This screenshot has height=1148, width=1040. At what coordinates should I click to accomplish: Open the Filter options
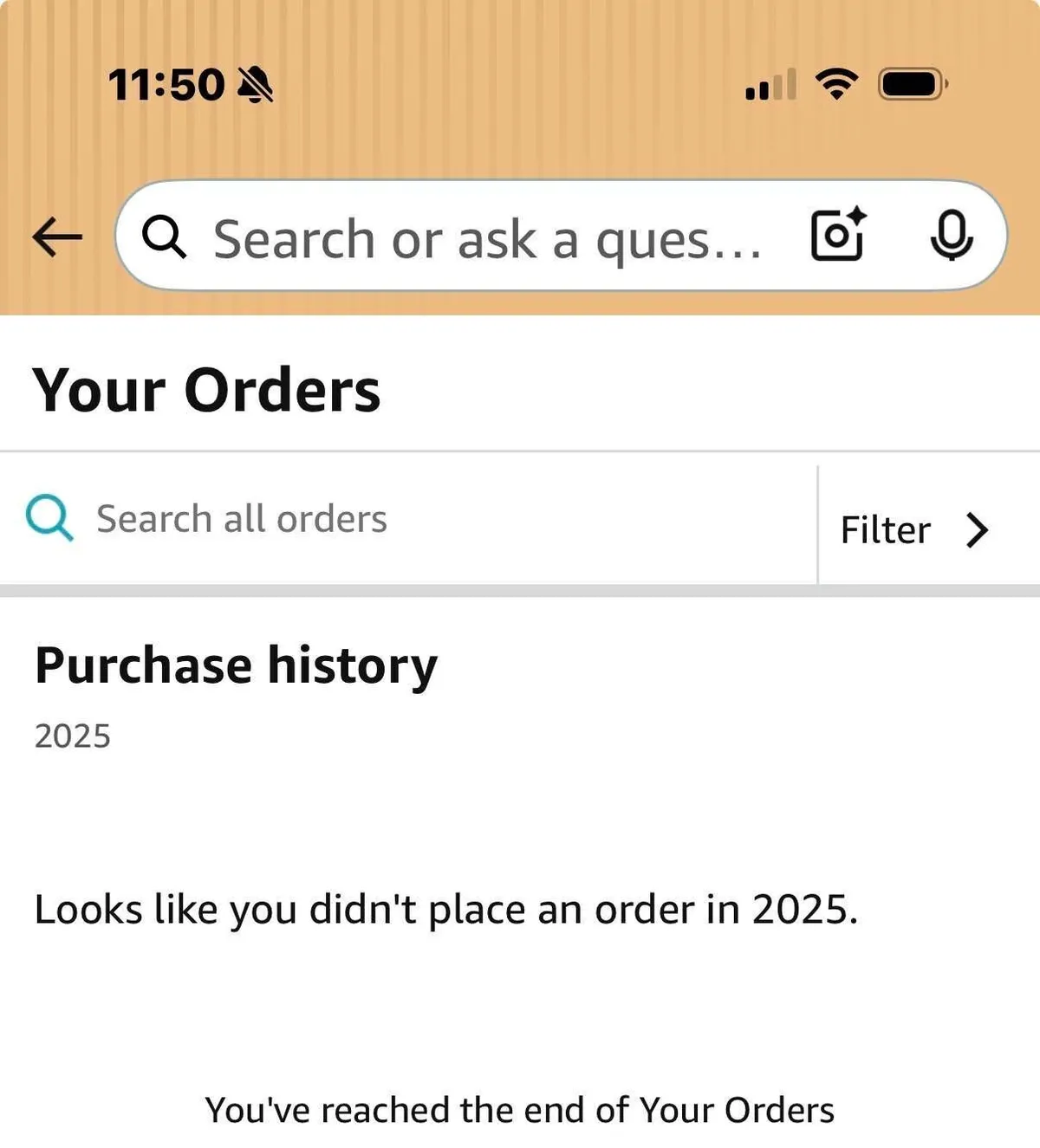(915, 529)
